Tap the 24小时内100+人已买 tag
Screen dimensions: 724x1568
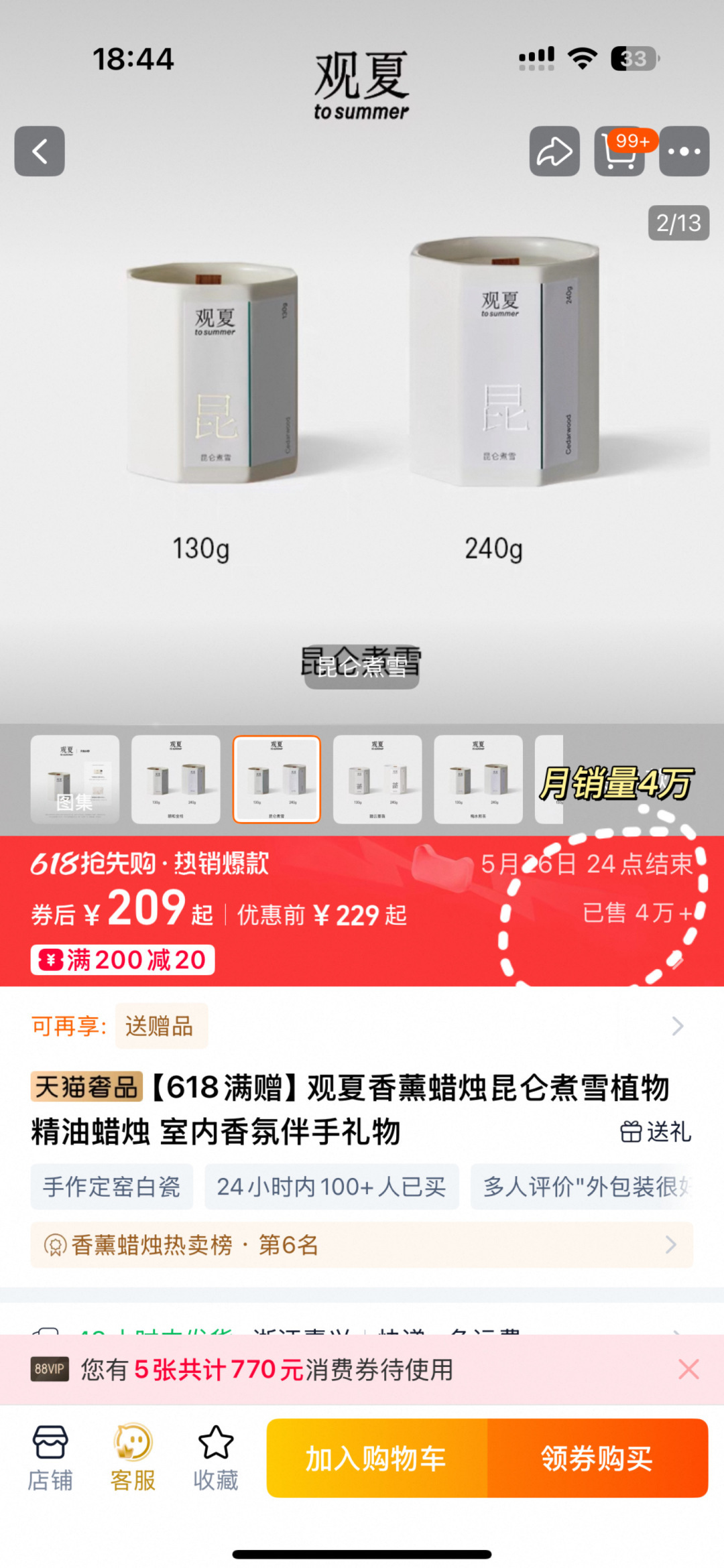332,1187
